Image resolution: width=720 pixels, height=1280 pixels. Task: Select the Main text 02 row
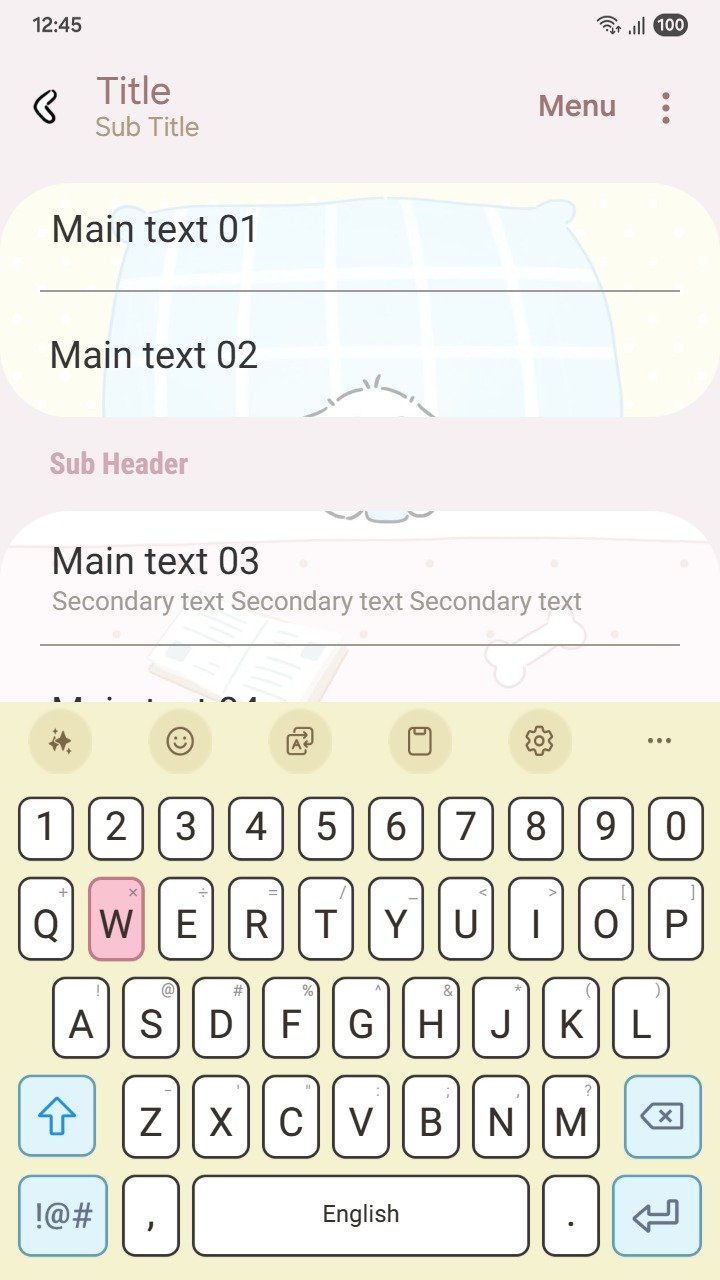click(x=360, y=356)
